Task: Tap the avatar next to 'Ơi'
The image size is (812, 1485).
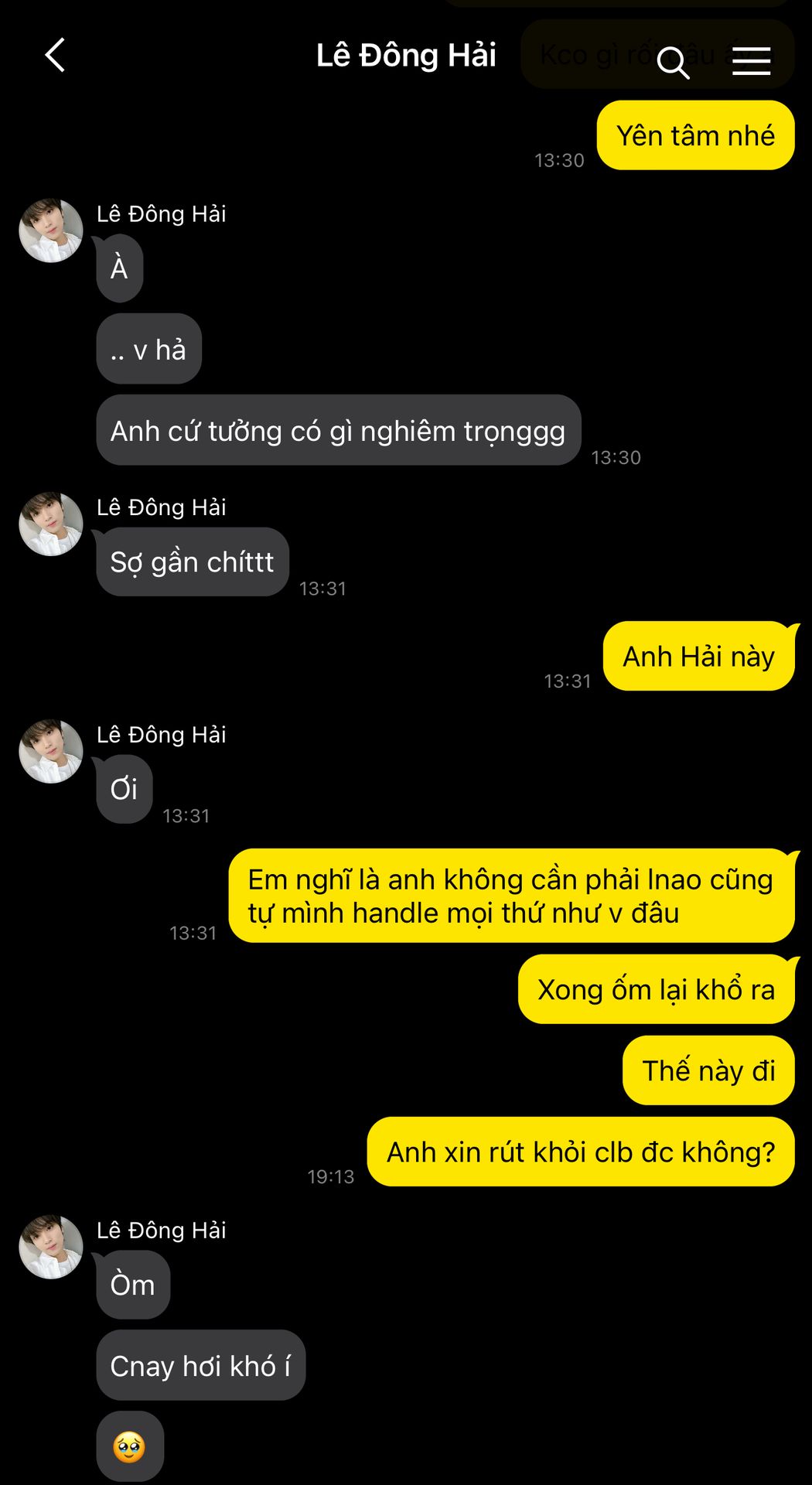Action: 51,751
